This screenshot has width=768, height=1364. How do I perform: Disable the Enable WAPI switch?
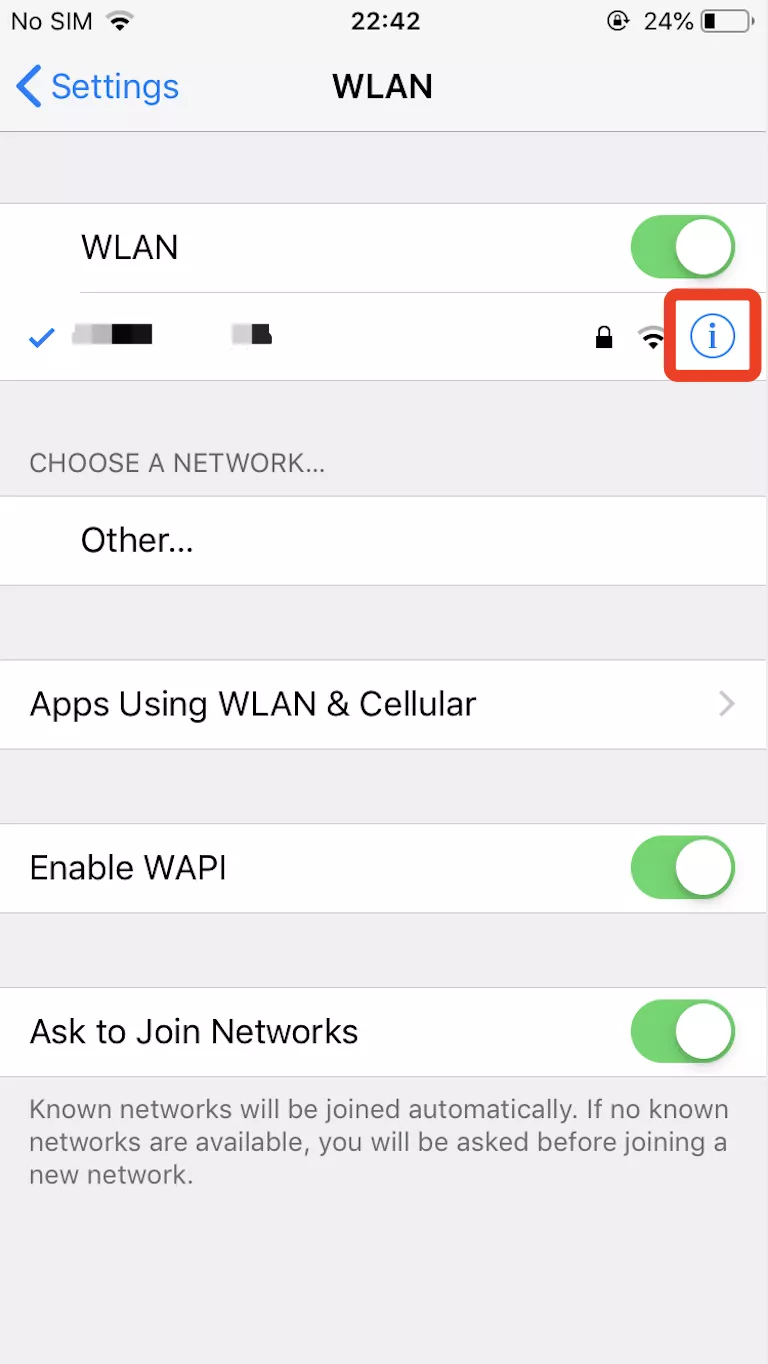(683, 868)
